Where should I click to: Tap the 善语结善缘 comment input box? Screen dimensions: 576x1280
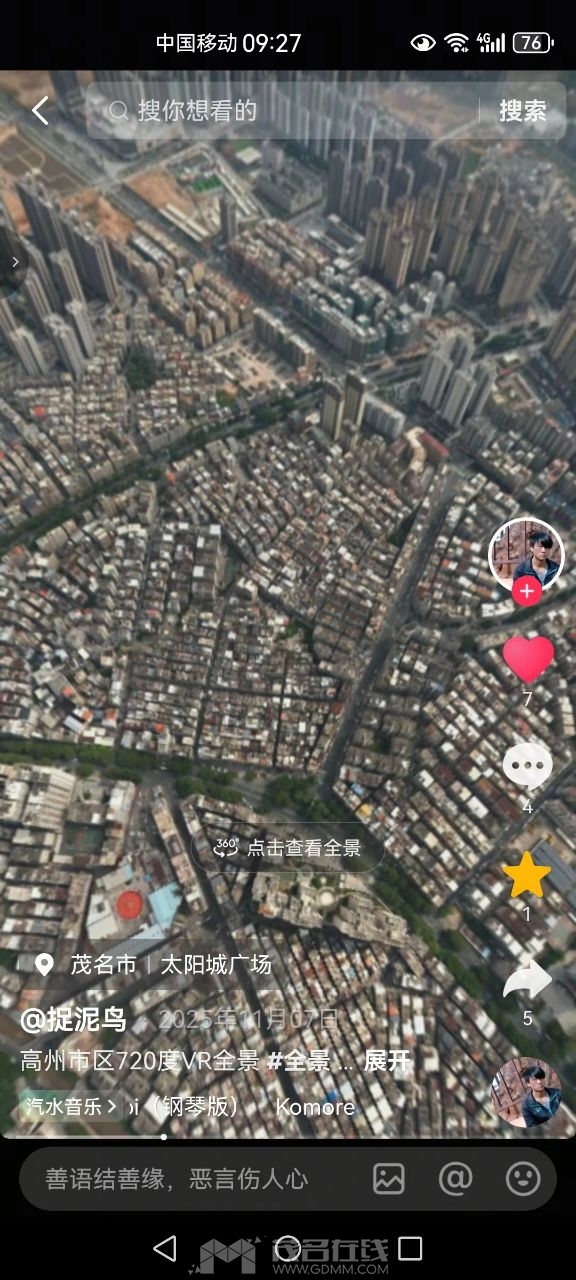(x=190, y=1179)
